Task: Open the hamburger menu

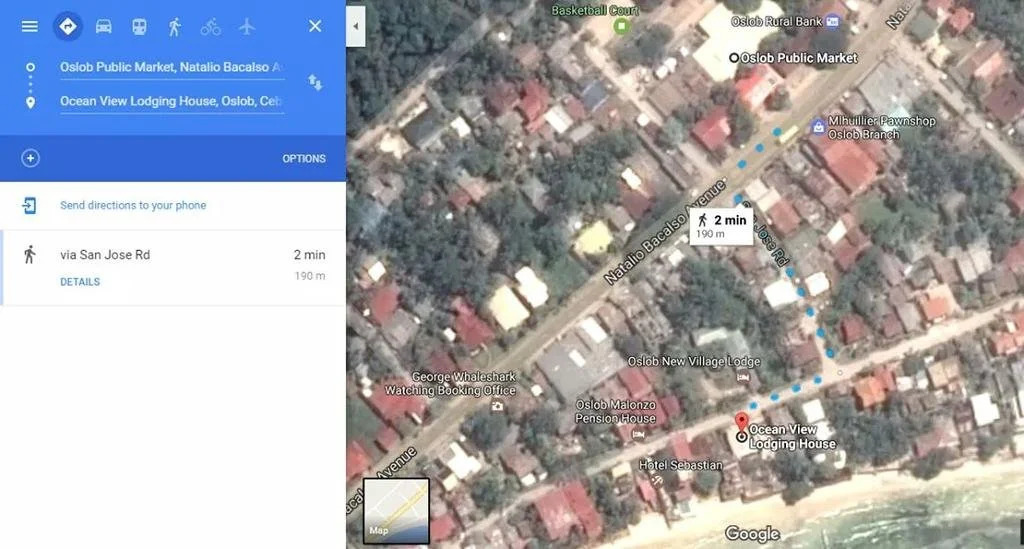Action: click(x=29, y=26)
